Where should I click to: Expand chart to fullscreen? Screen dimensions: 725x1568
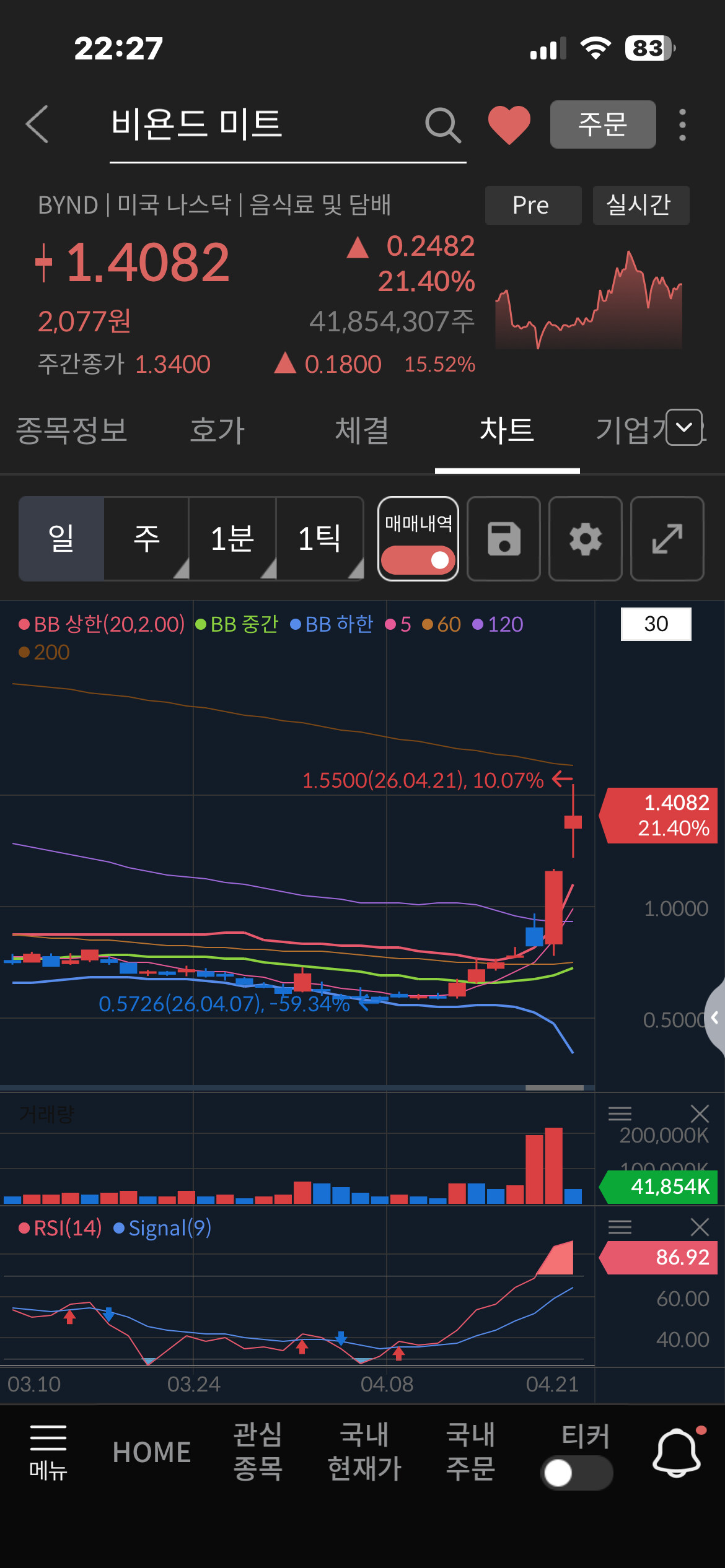[x=667, y=539]
